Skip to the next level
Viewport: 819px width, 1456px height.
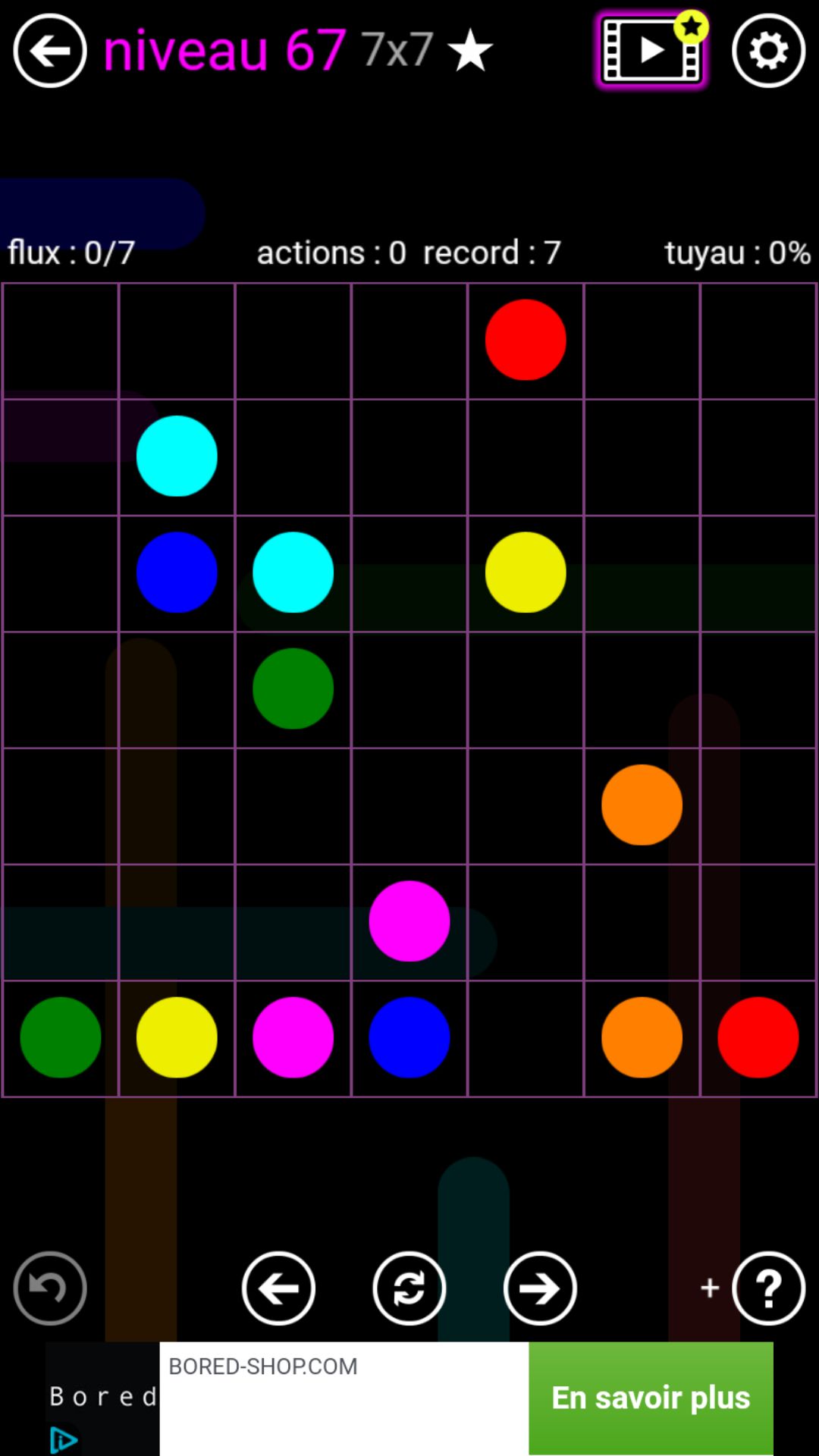(x=540, y=1288)
